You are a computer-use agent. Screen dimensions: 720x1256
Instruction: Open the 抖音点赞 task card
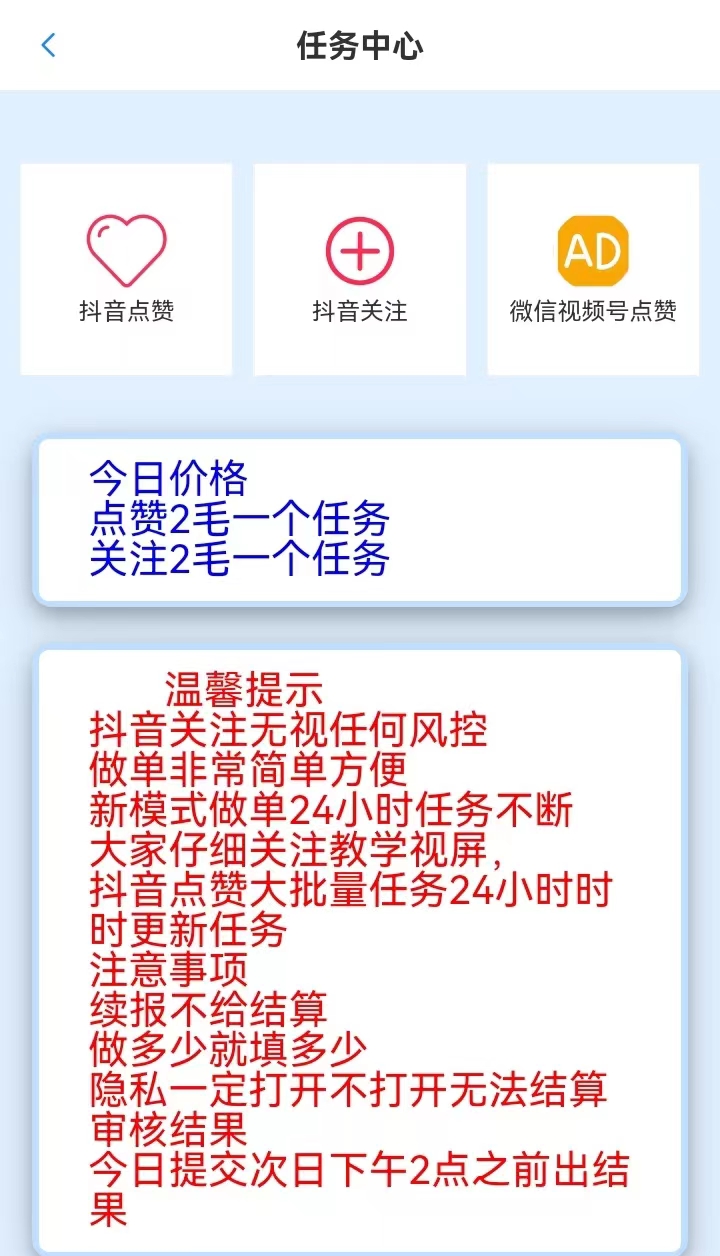[126, 270]
